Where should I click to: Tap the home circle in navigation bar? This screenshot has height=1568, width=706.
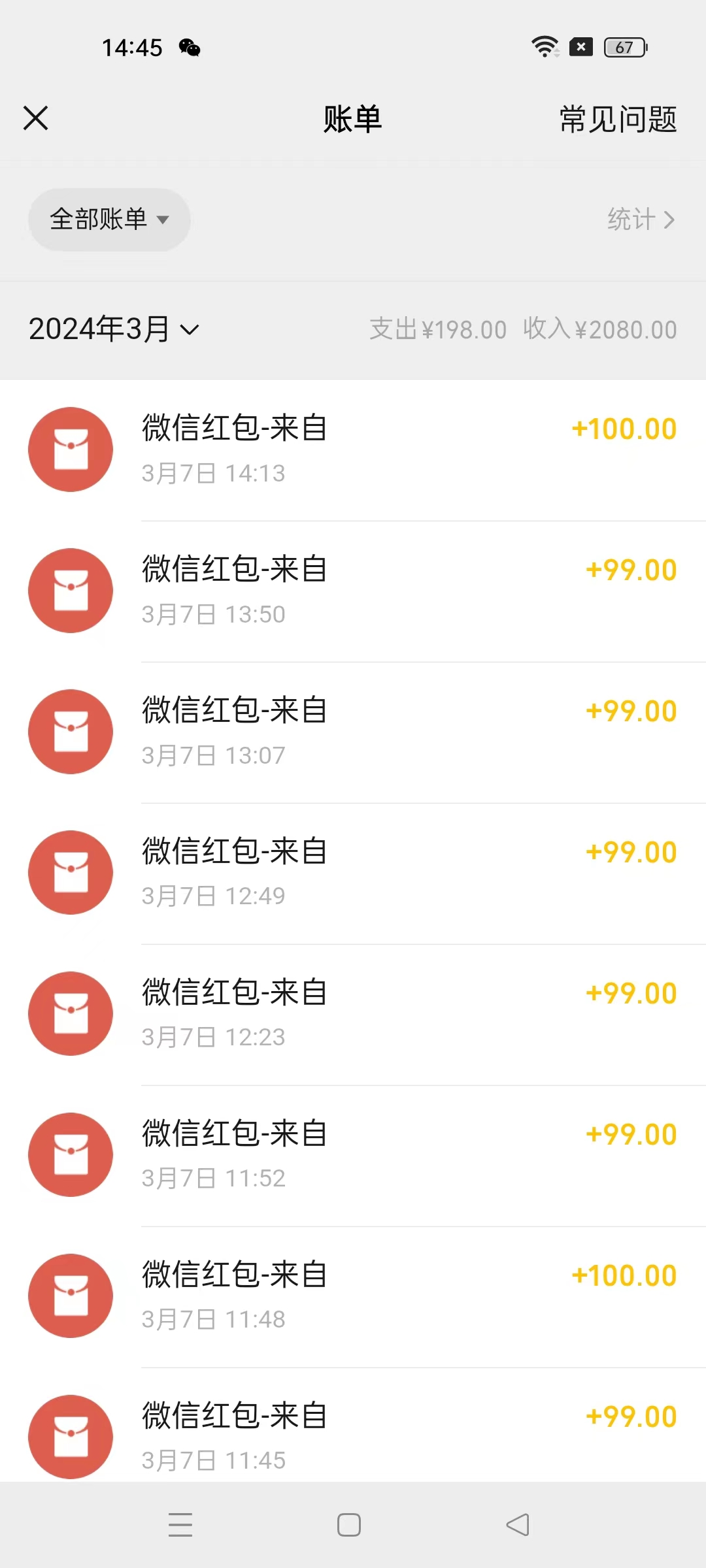(350, 1525)
